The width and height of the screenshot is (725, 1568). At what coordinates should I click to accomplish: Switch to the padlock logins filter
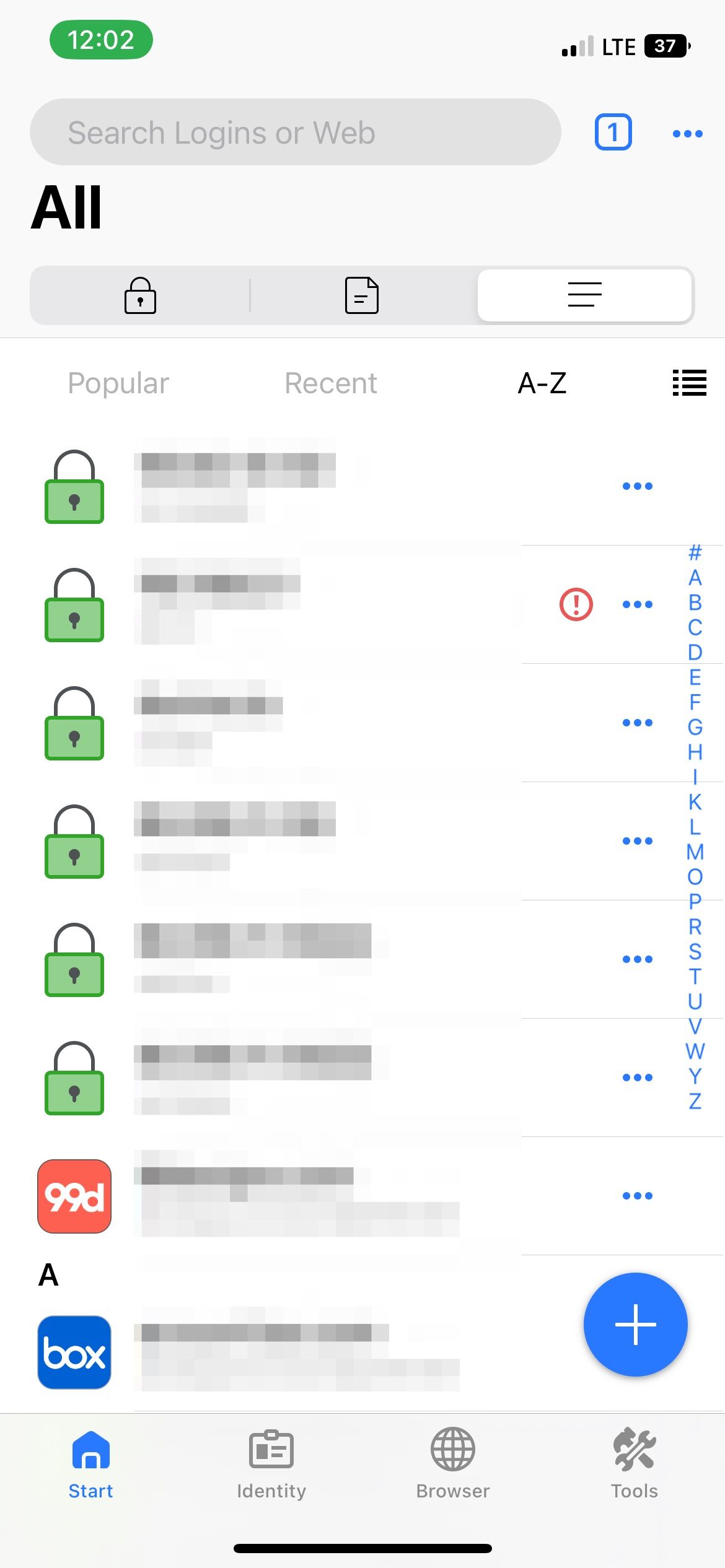140,295
